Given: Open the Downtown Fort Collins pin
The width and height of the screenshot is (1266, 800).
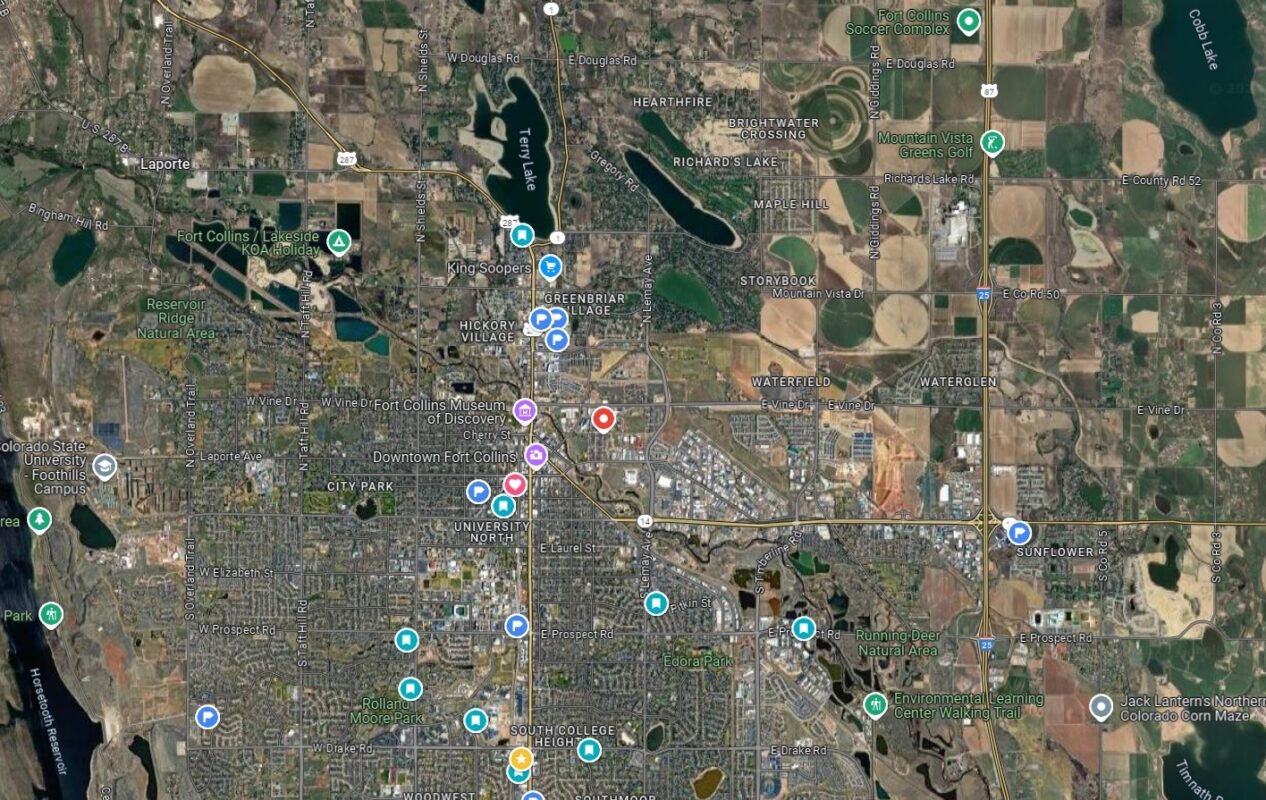Looking at the screenshot, I should click(536, 456).
